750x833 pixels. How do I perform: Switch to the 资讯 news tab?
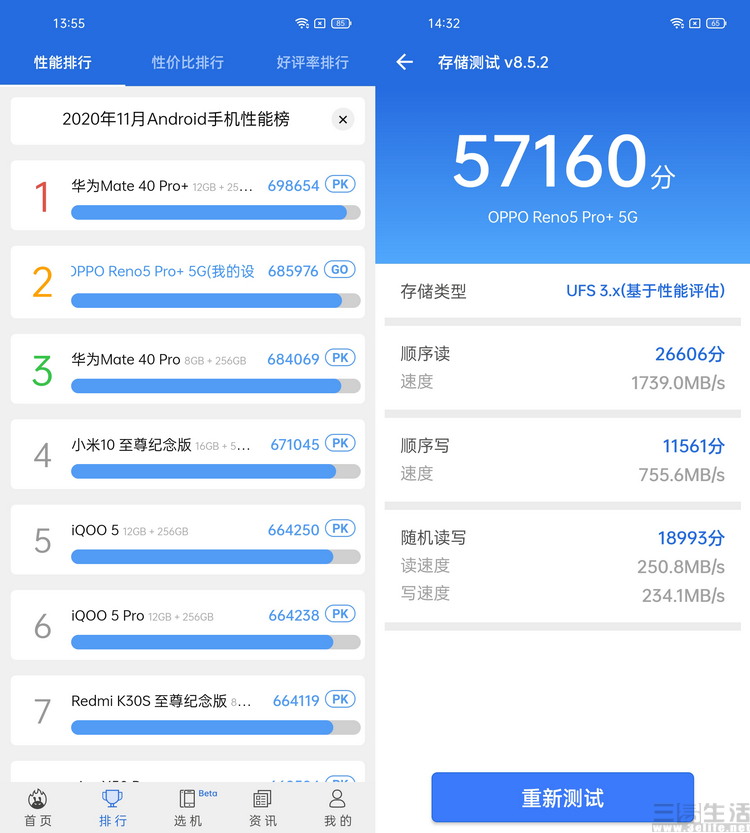tap(263, 808)
